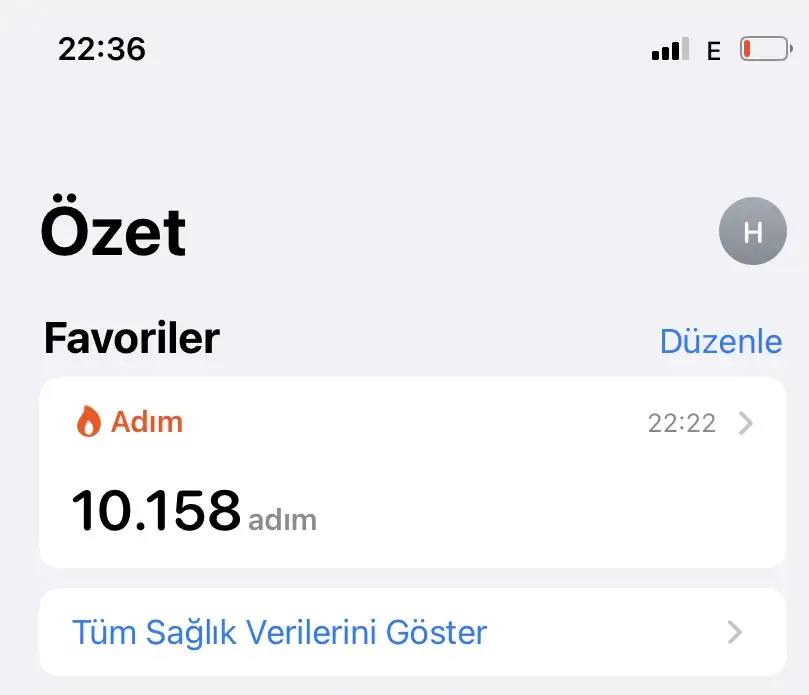
Task: Tap Düzenle to edit favorites
Action: click(720, 341)
